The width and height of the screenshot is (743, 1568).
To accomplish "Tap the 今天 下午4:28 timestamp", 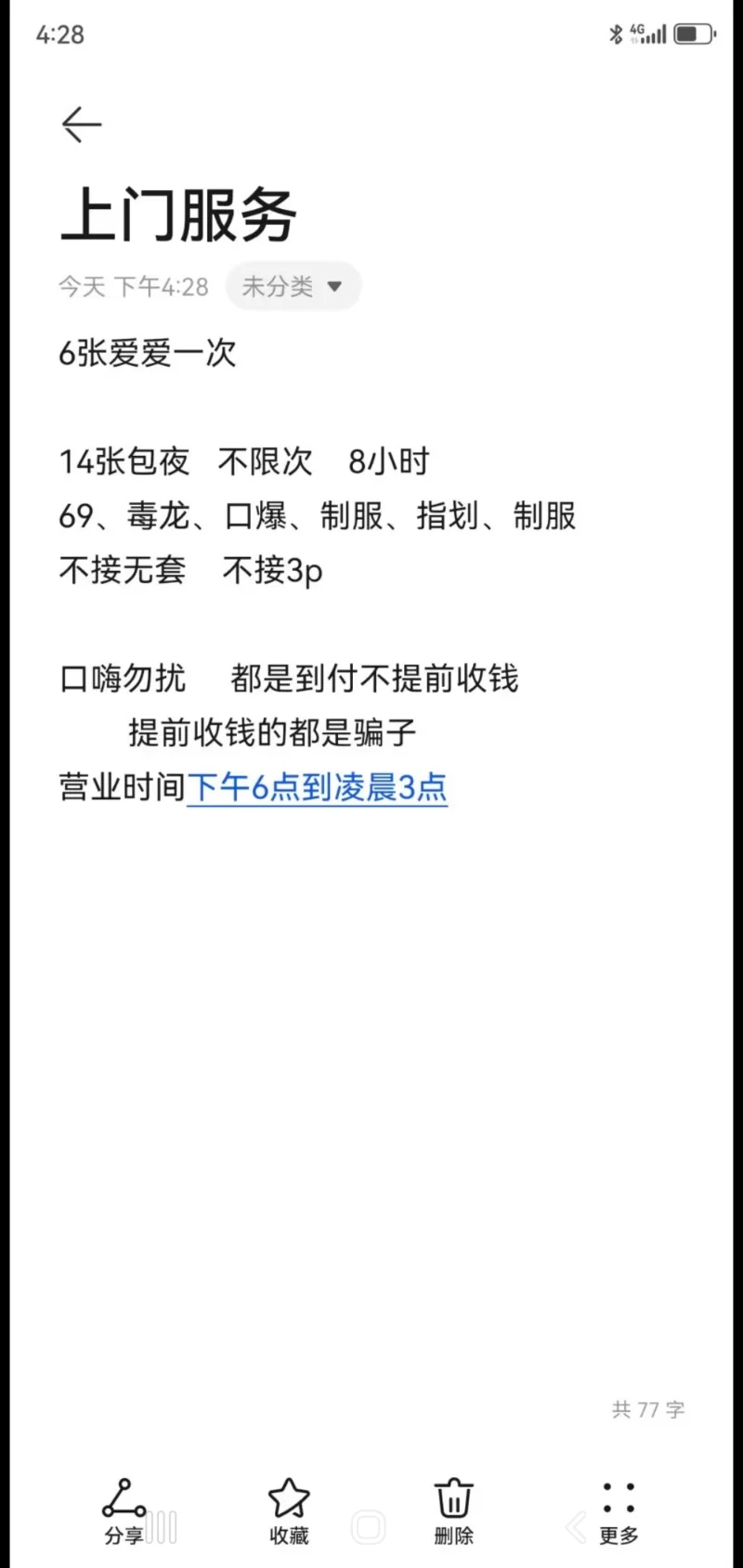I will [132, 287].
